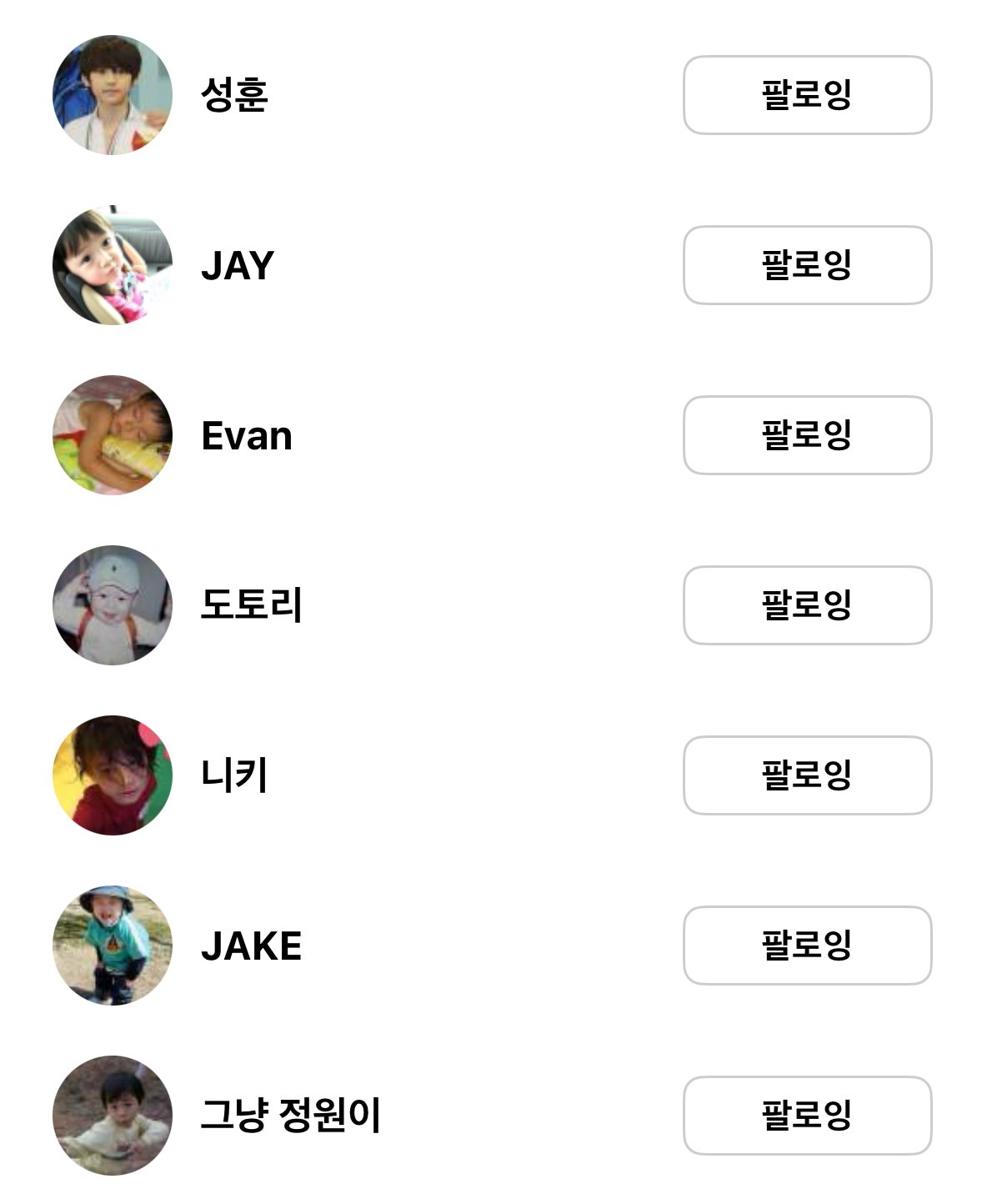Open JAY's profile row

238,266
